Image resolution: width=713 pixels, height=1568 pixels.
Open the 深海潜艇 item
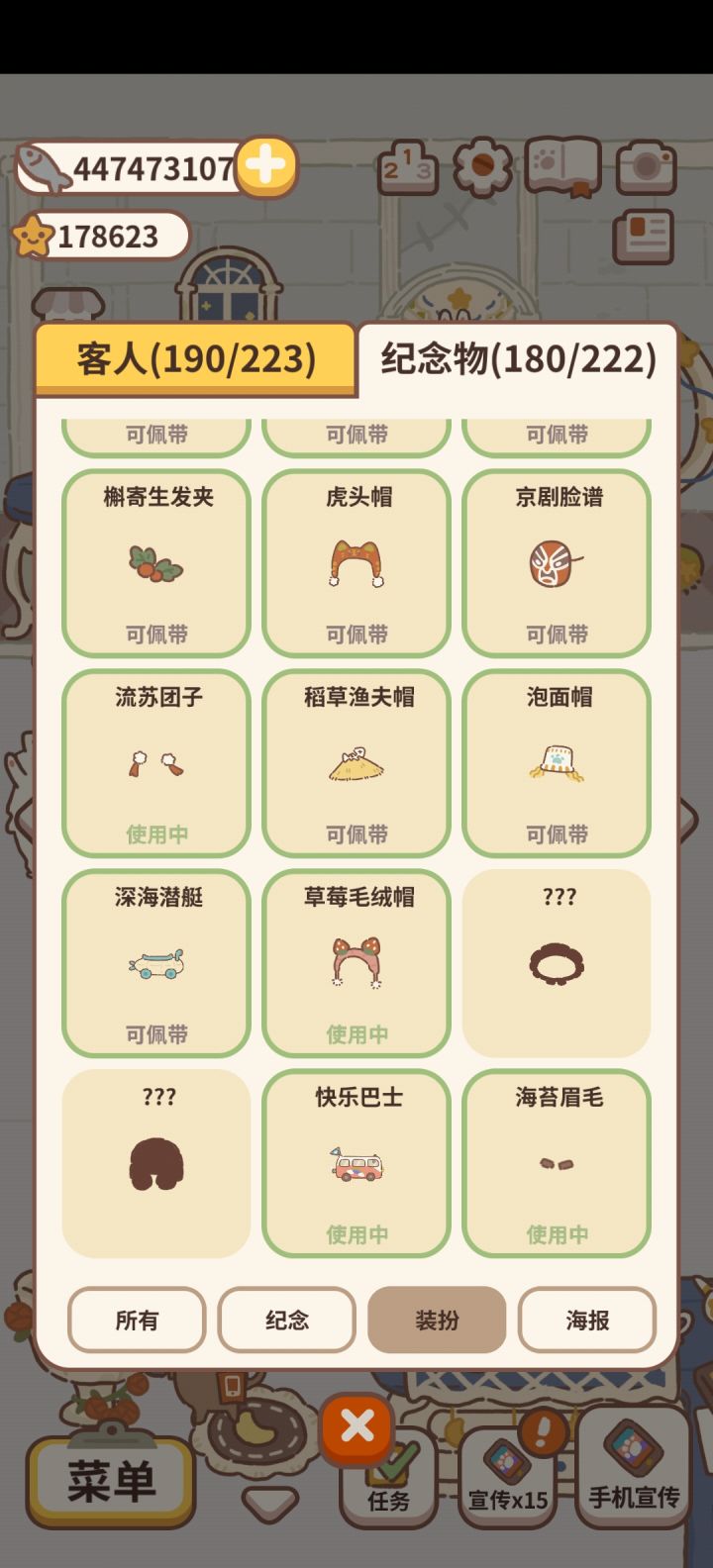156,963
